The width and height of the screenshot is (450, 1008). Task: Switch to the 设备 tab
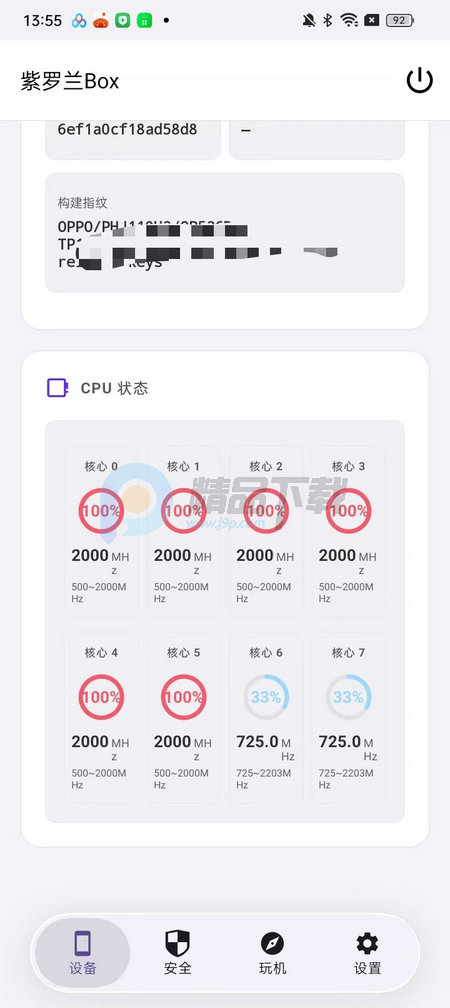click(x=83, y=953)
